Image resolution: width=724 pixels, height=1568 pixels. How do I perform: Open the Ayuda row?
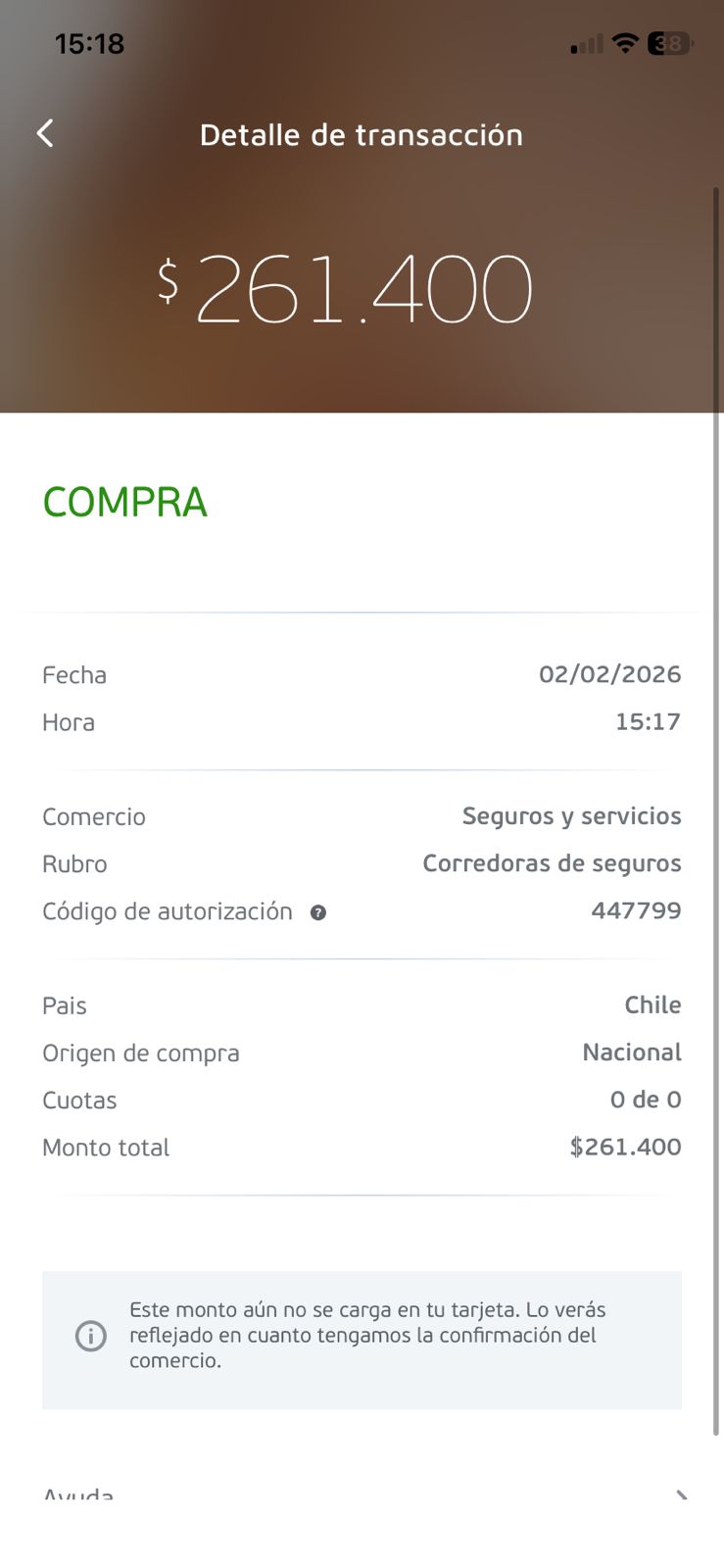tap(361, 1494)
